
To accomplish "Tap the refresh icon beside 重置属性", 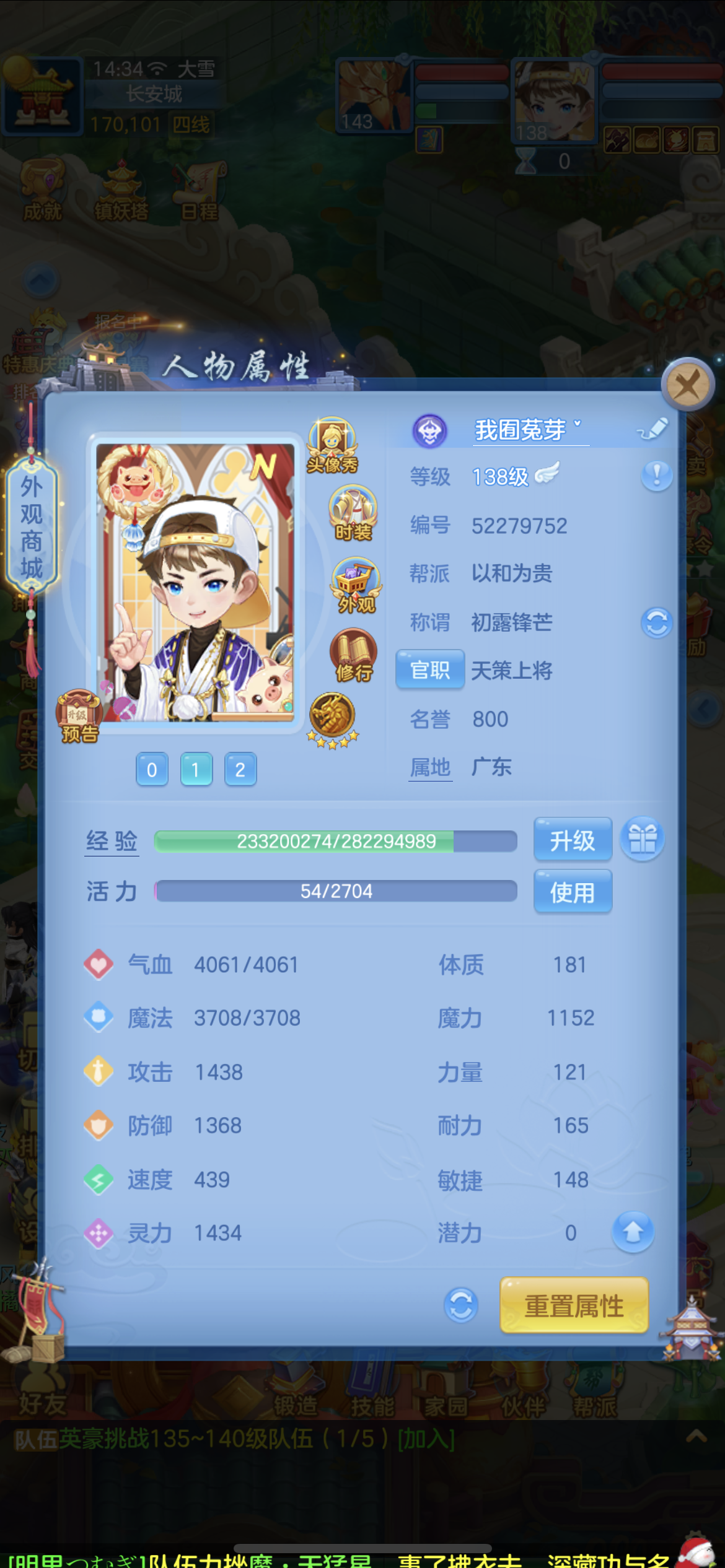I will click(461, 1305).
